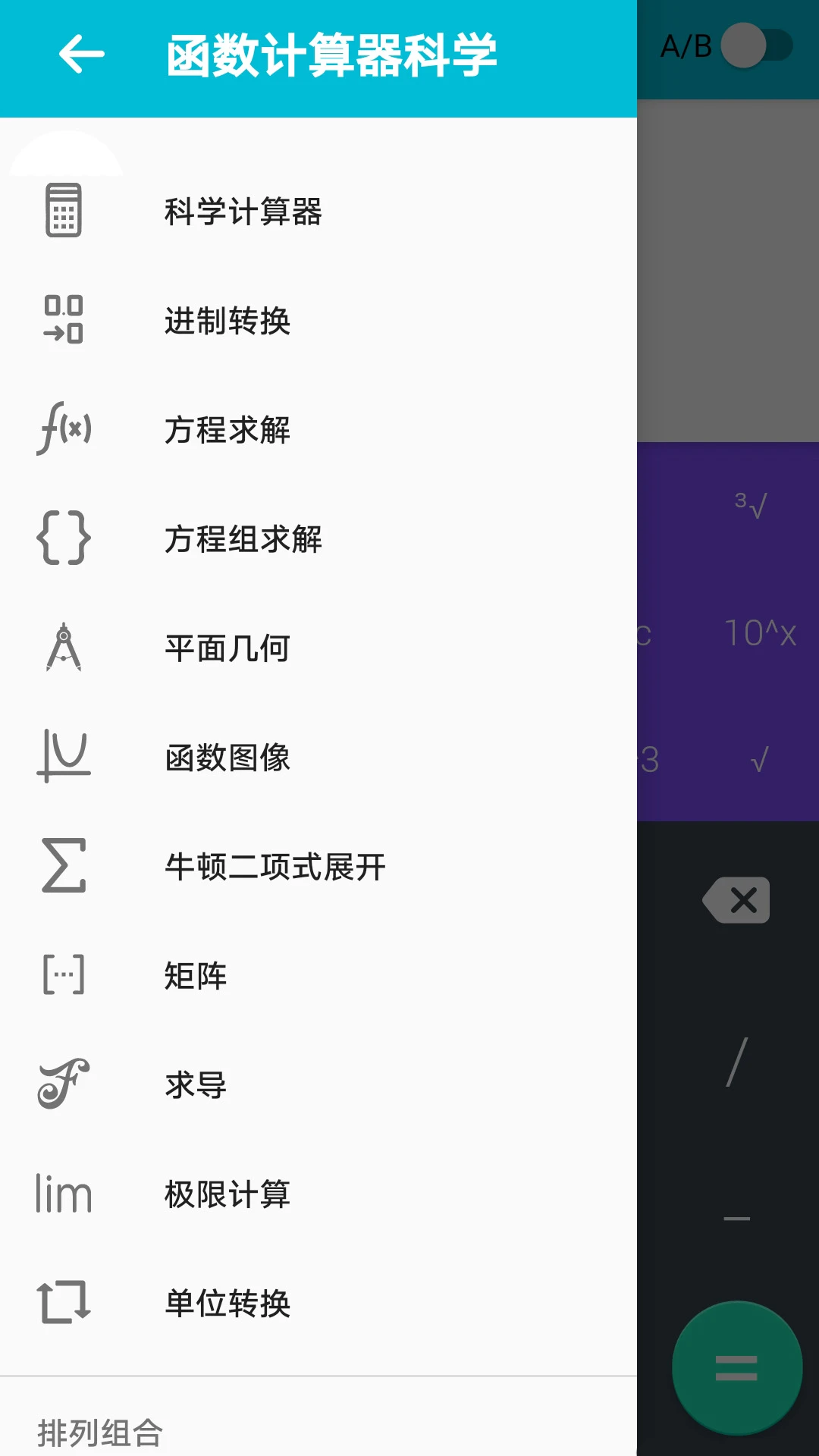
Task: Tap the back arrow to close the drawer
Action: (82, 55)
